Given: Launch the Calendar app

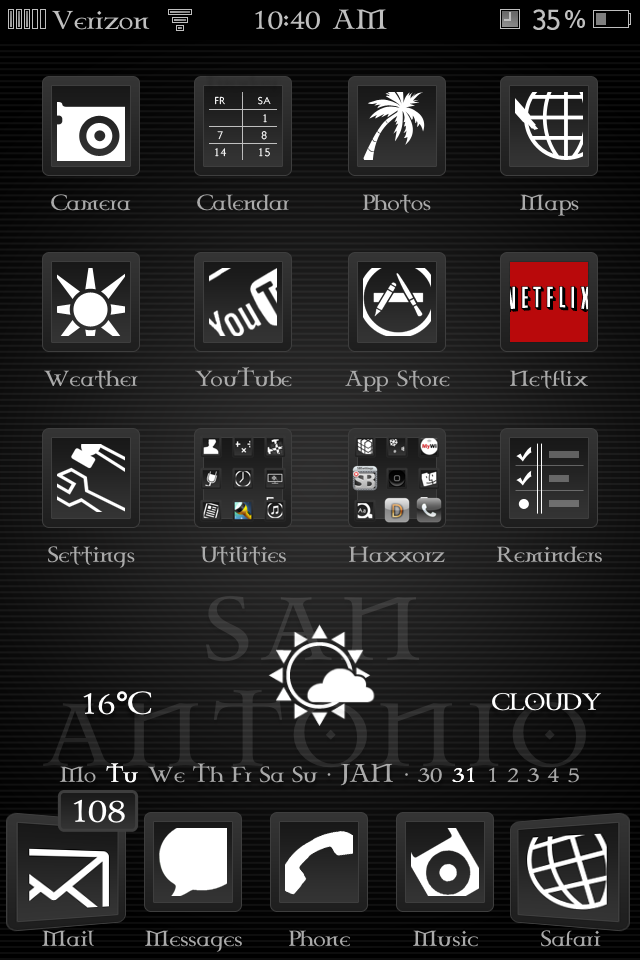Looking at the screenshot, I should (243, 126).
